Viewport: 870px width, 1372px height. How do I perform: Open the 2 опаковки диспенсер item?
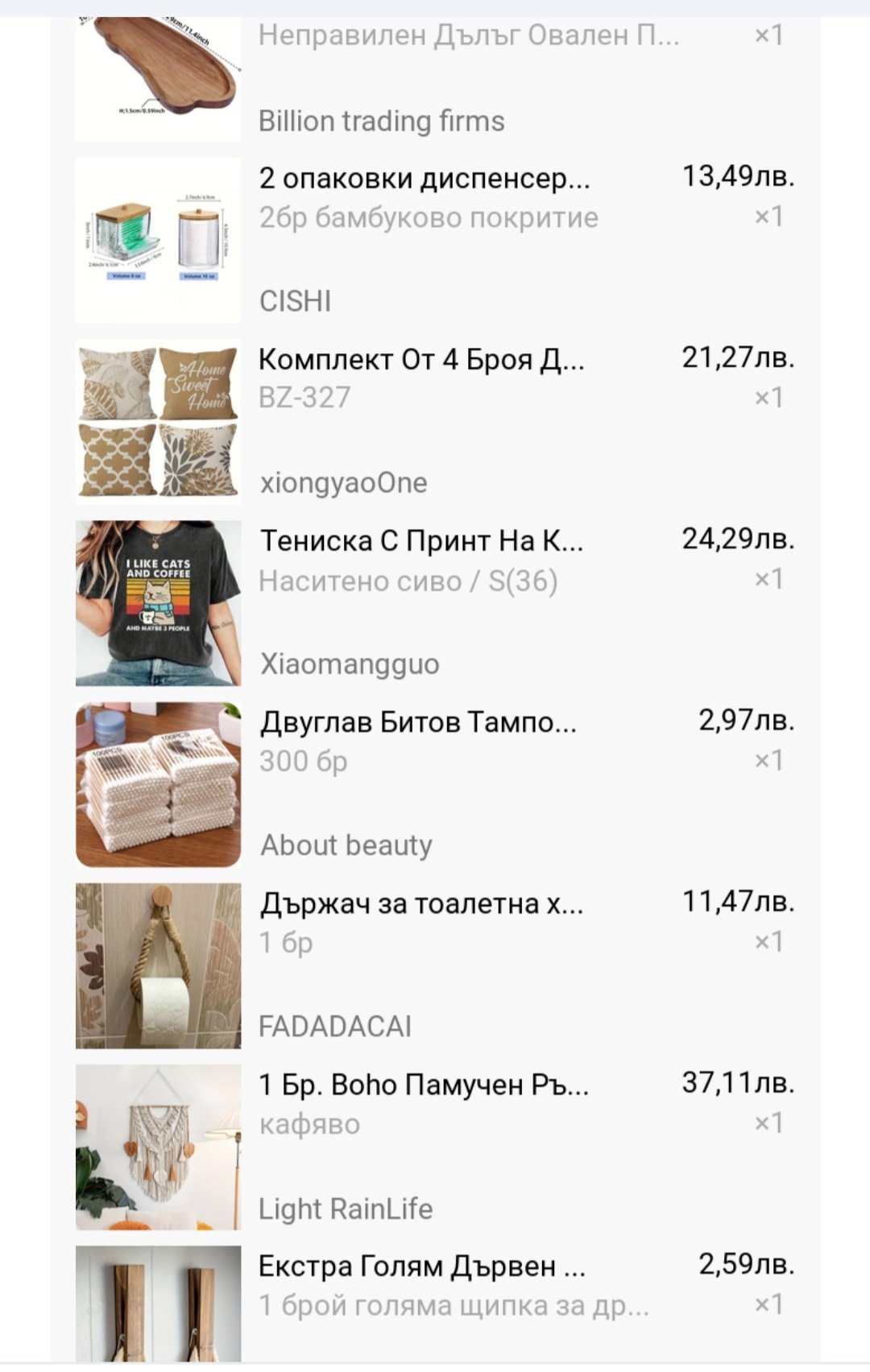425,179
